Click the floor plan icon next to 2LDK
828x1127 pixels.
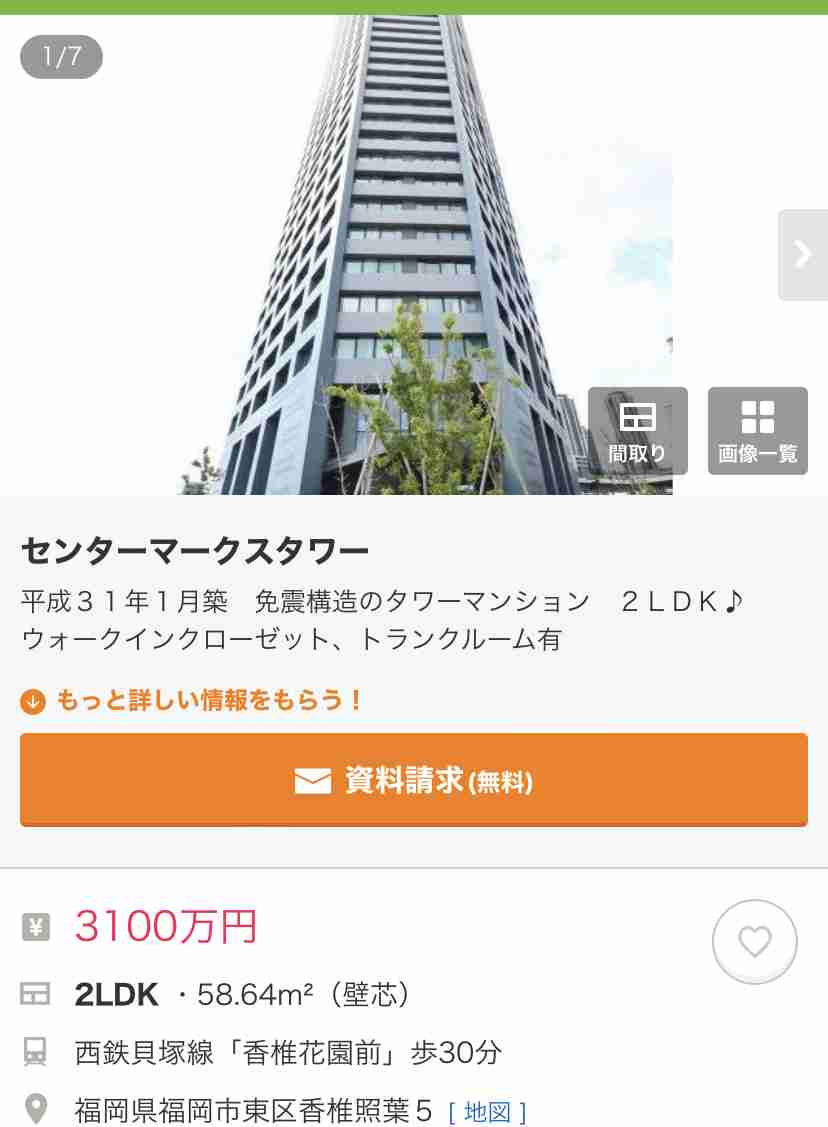[37, 995]
